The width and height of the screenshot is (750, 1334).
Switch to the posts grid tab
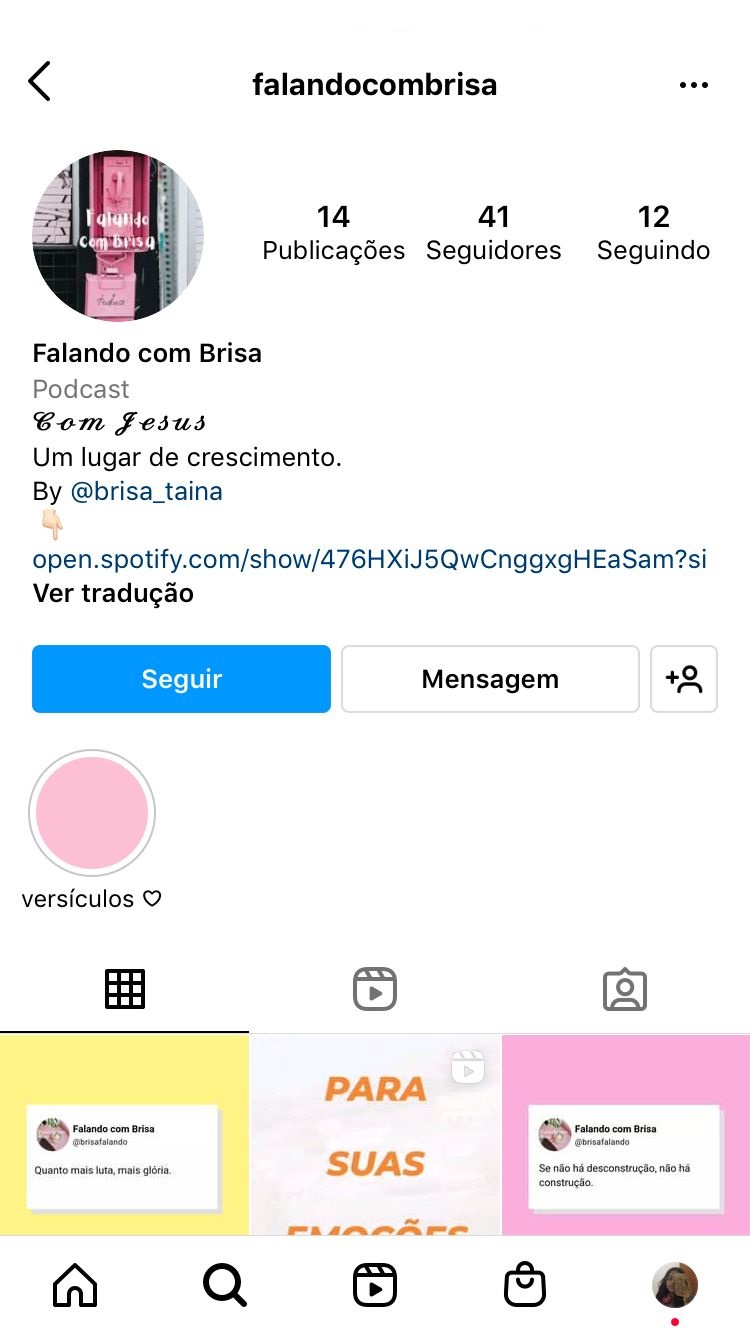125,989
